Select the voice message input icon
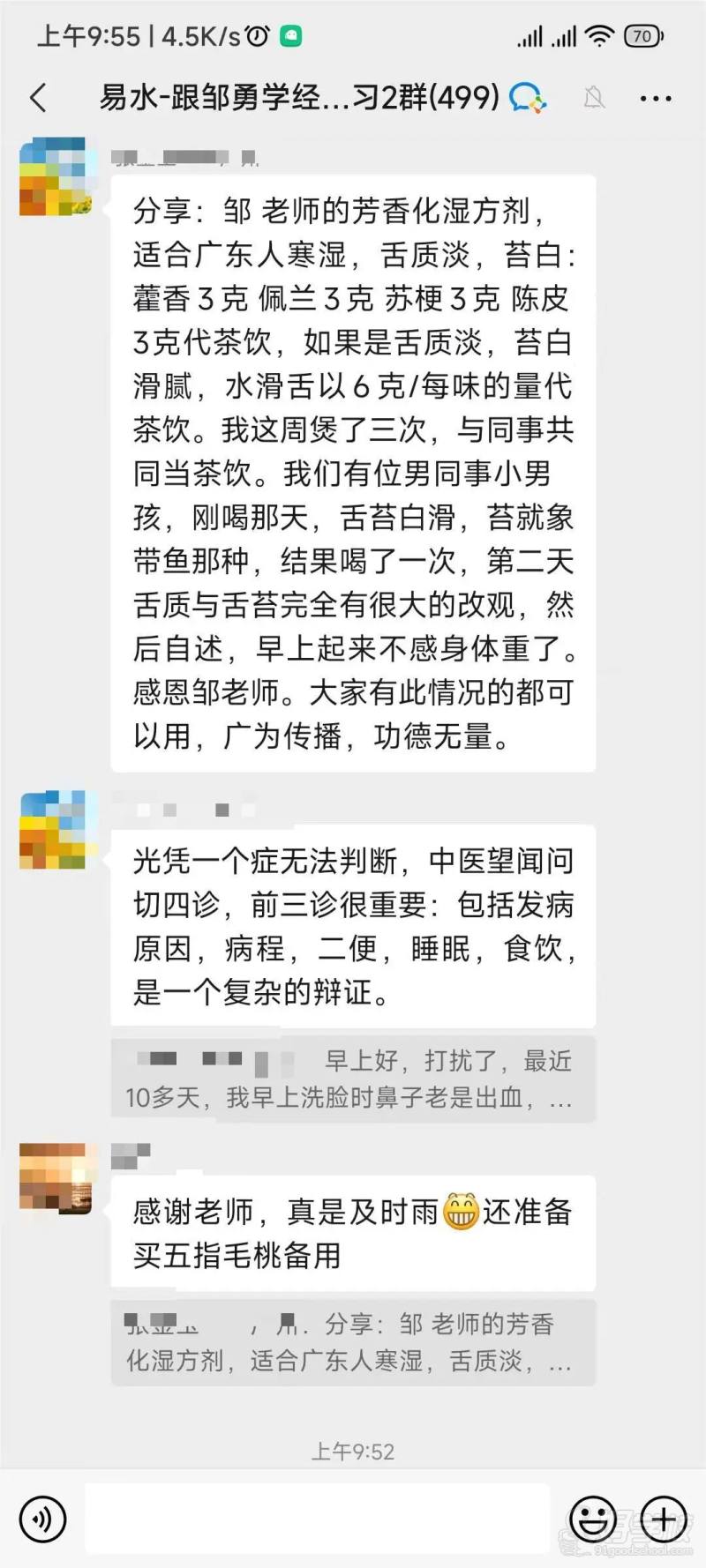Screen dimensions: 706x1568 [41, 1520]
